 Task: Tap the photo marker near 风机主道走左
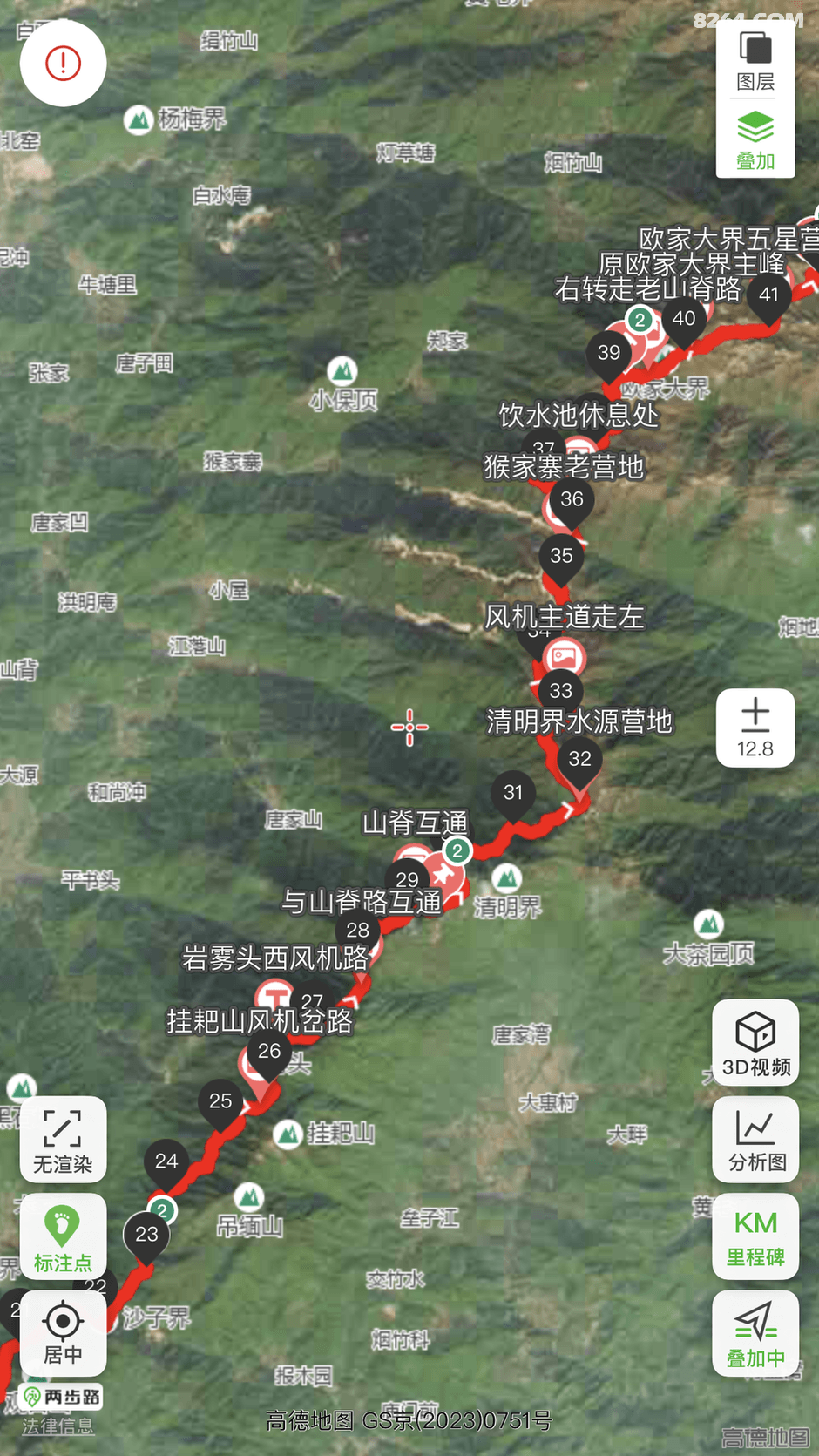click(565, 657)
